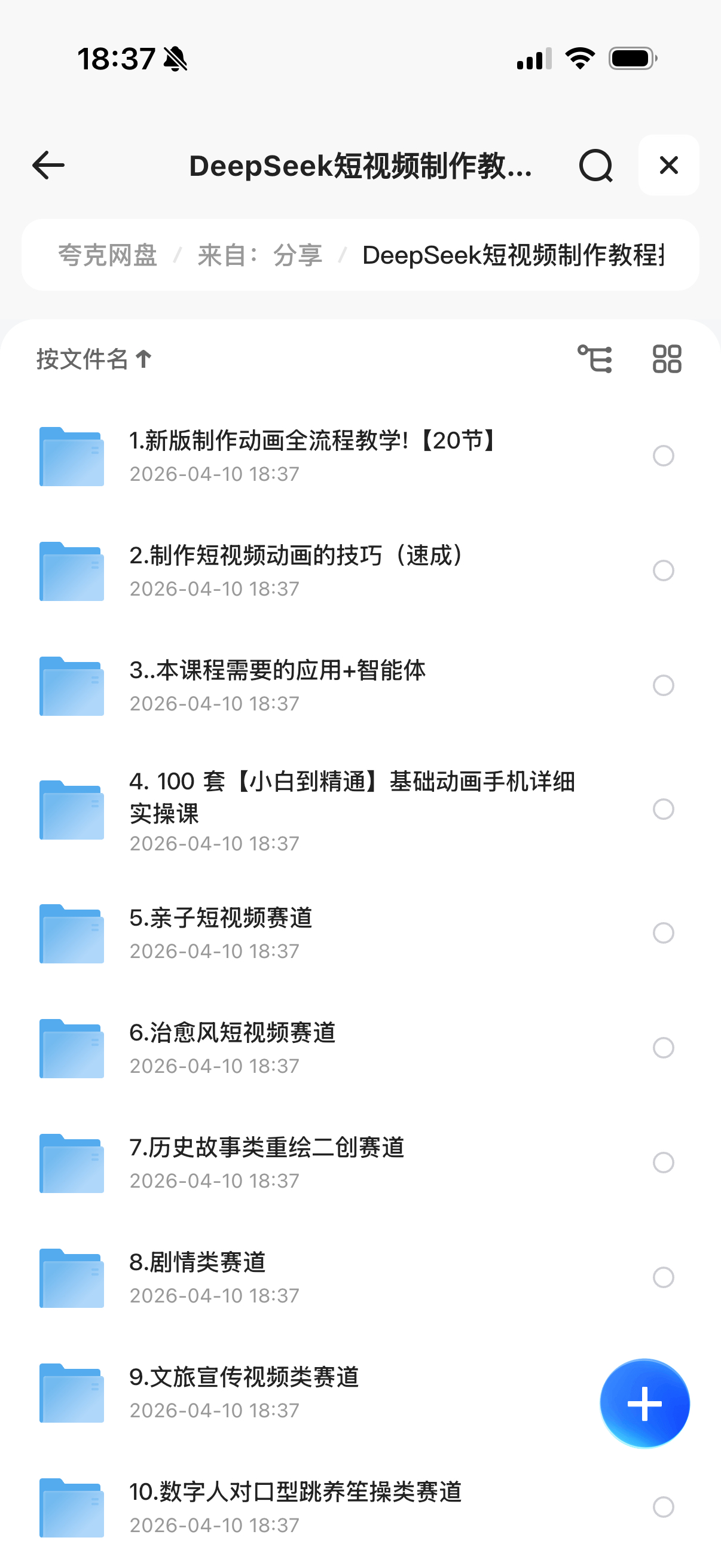
Task: Change sort order 按文件名
Action: [94, 359]
